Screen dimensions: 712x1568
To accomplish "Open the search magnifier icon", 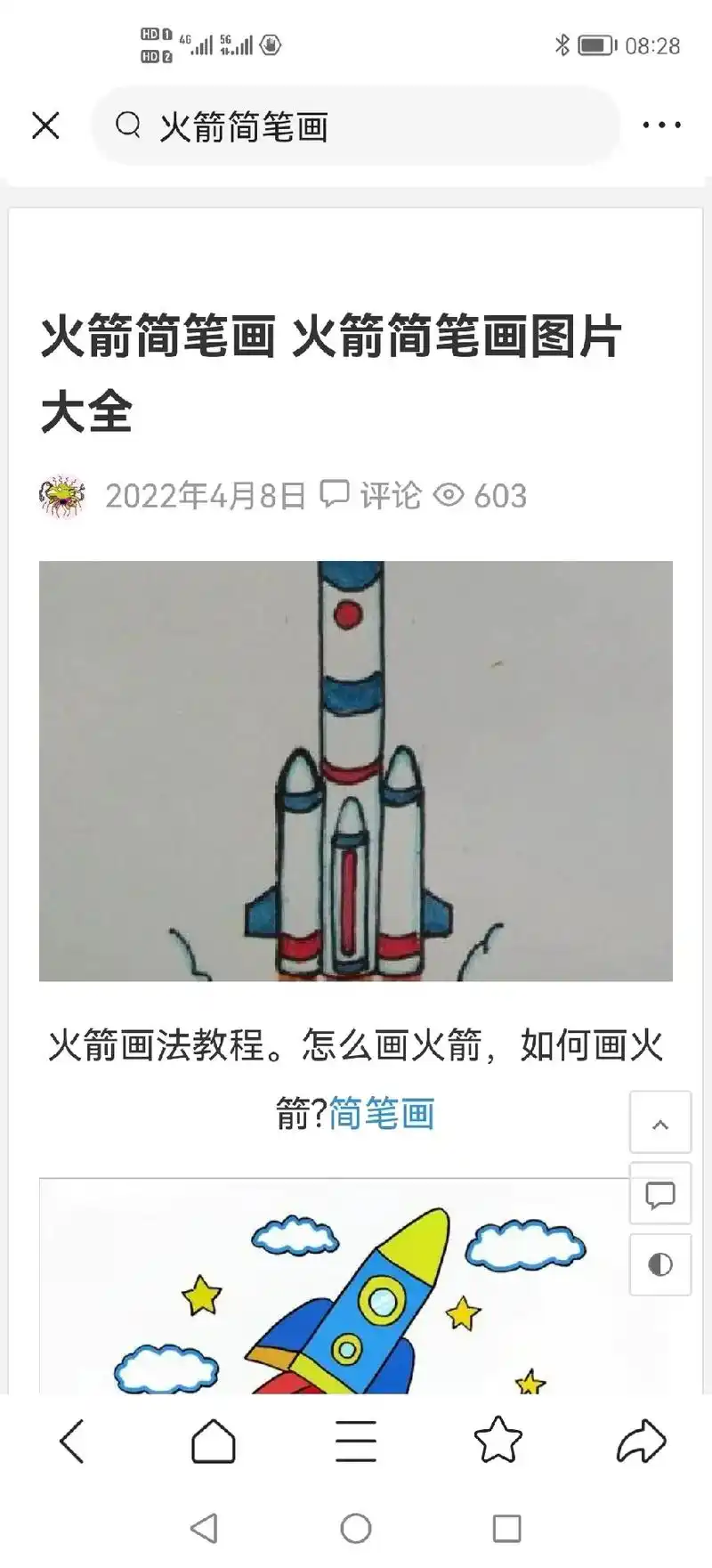I will click(x=127, y=126).
